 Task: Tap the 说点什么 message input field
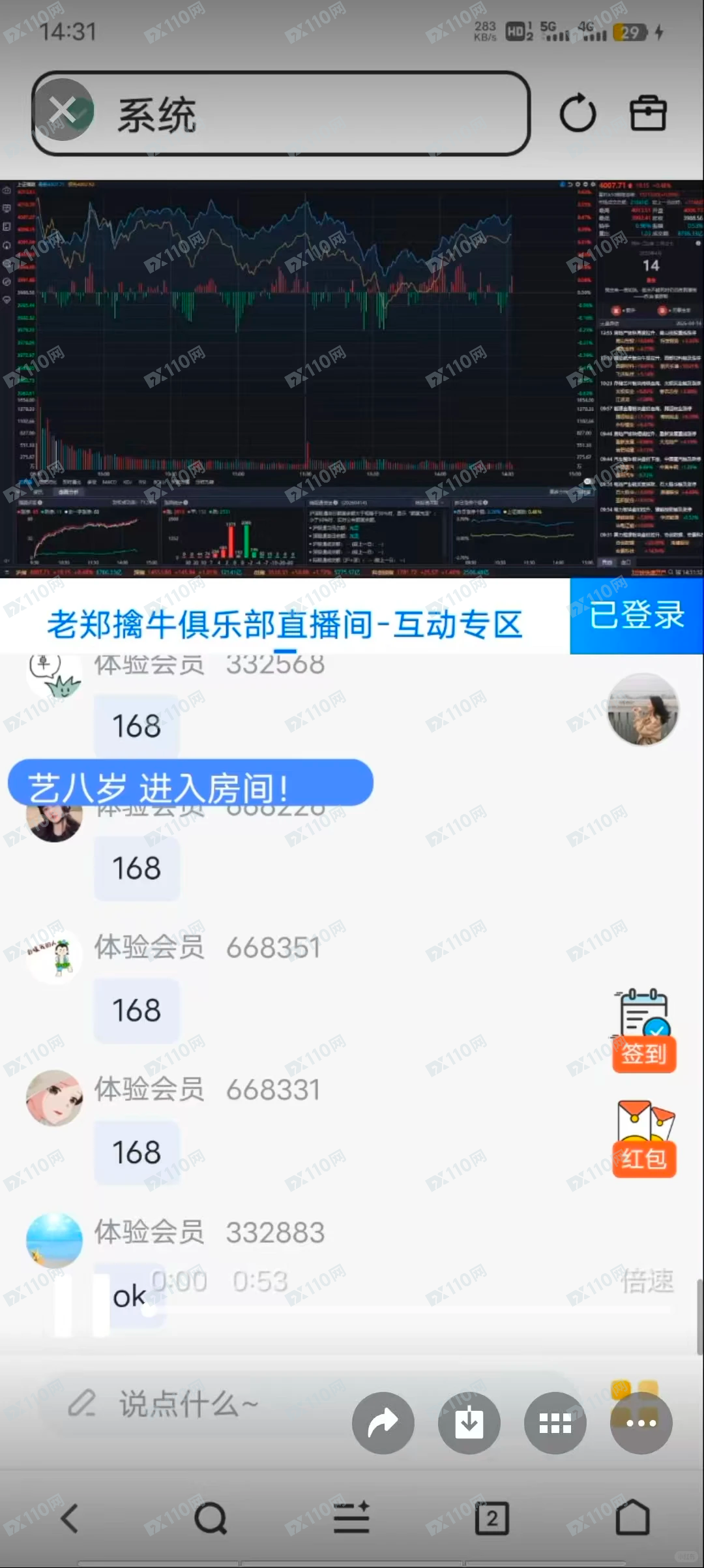point(189,1403)
